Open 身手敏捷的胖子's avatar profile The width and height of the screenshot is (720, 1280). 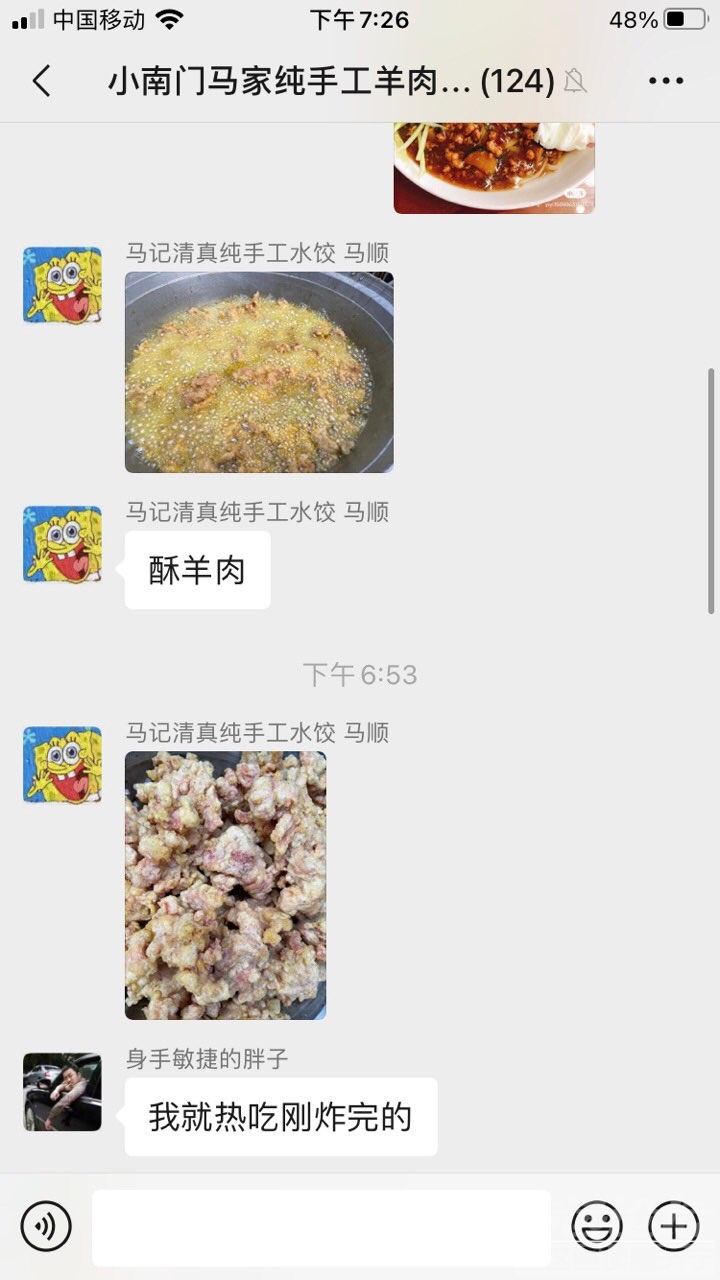(62, 1092)
